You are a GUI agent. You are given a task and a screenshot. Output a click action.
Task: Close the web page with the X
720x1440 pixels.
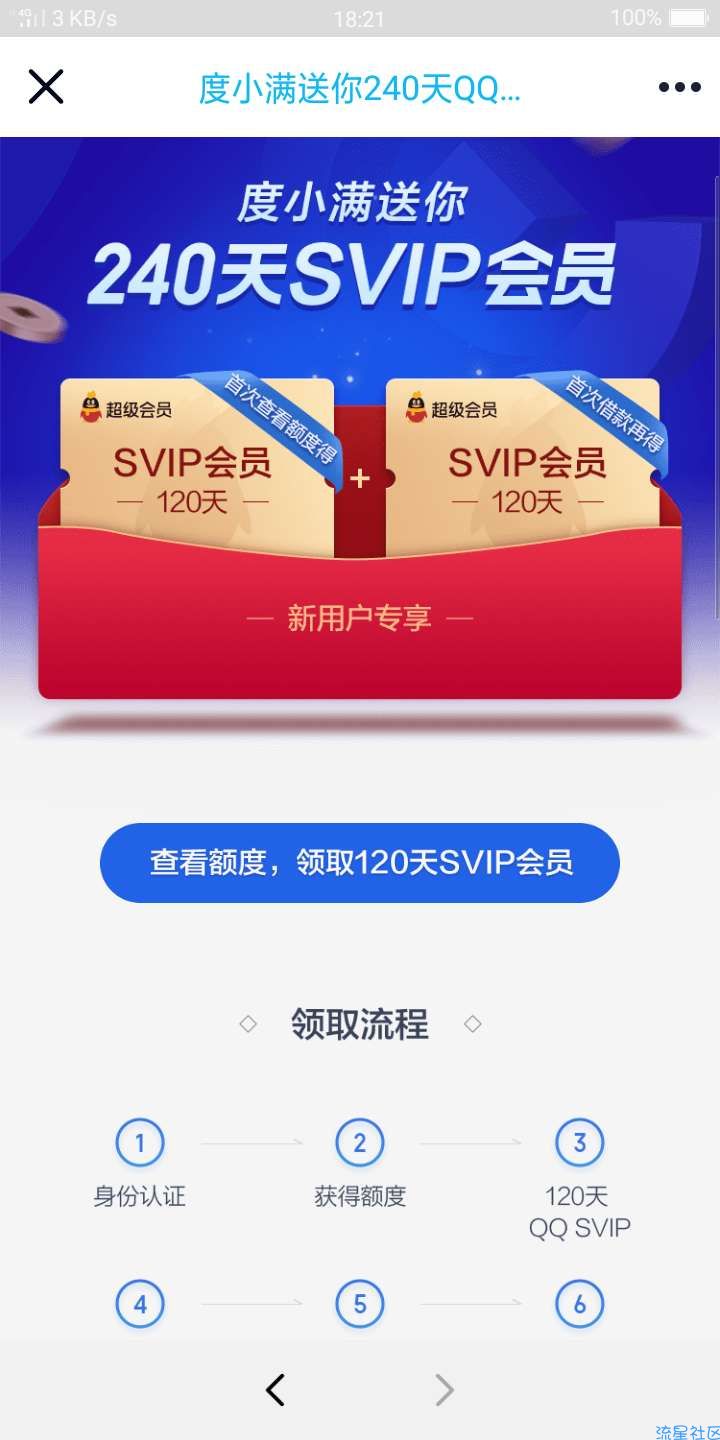point(46,87)
